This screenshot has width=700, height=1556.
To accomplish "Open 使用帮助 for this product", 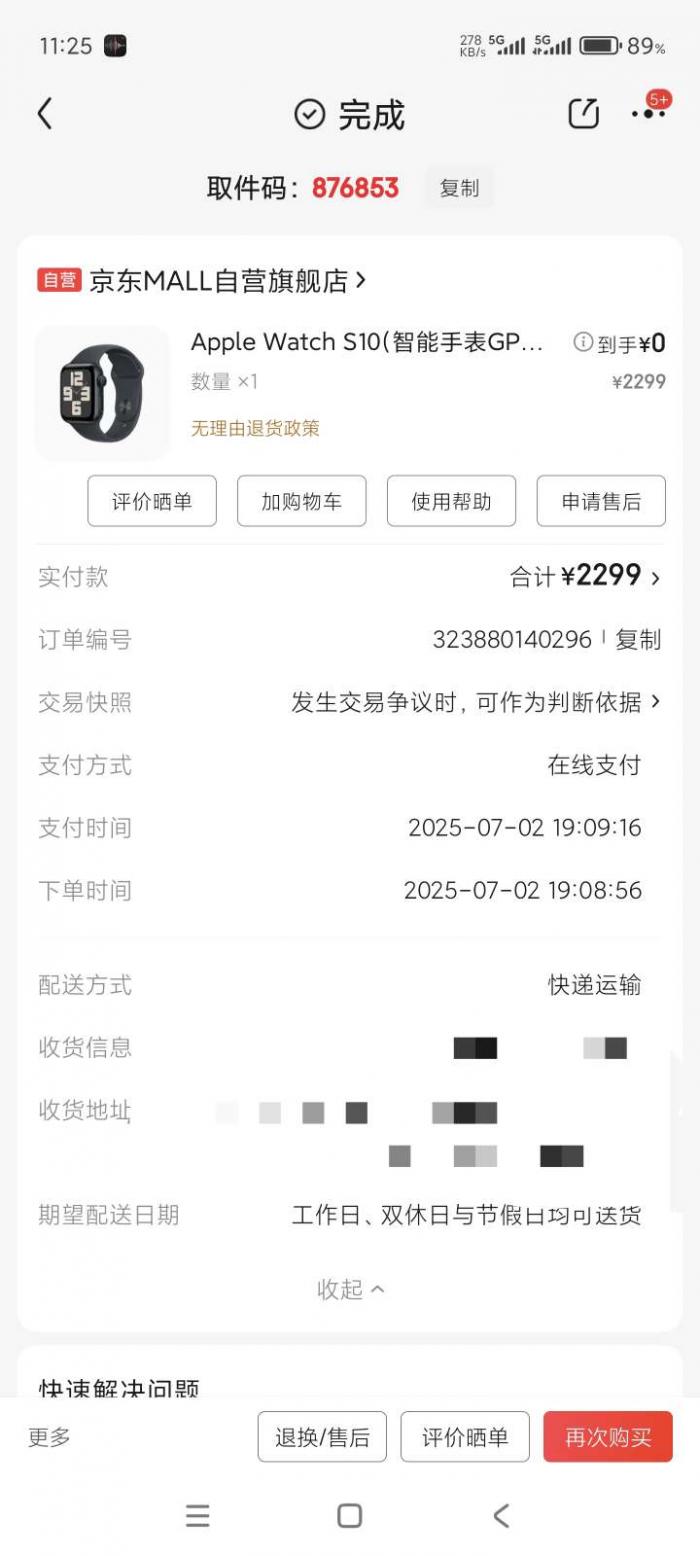I will [x=451, y=501].
